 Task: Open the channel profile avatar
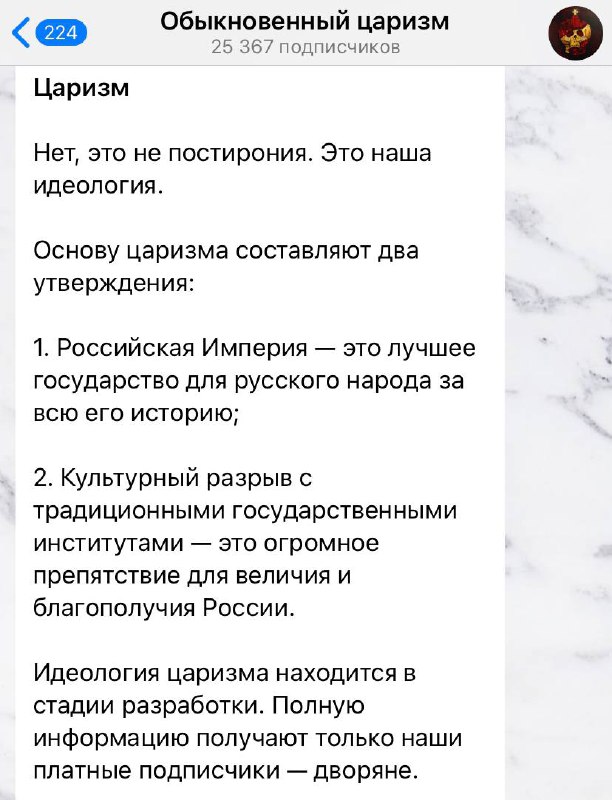[x=575, y=33]
